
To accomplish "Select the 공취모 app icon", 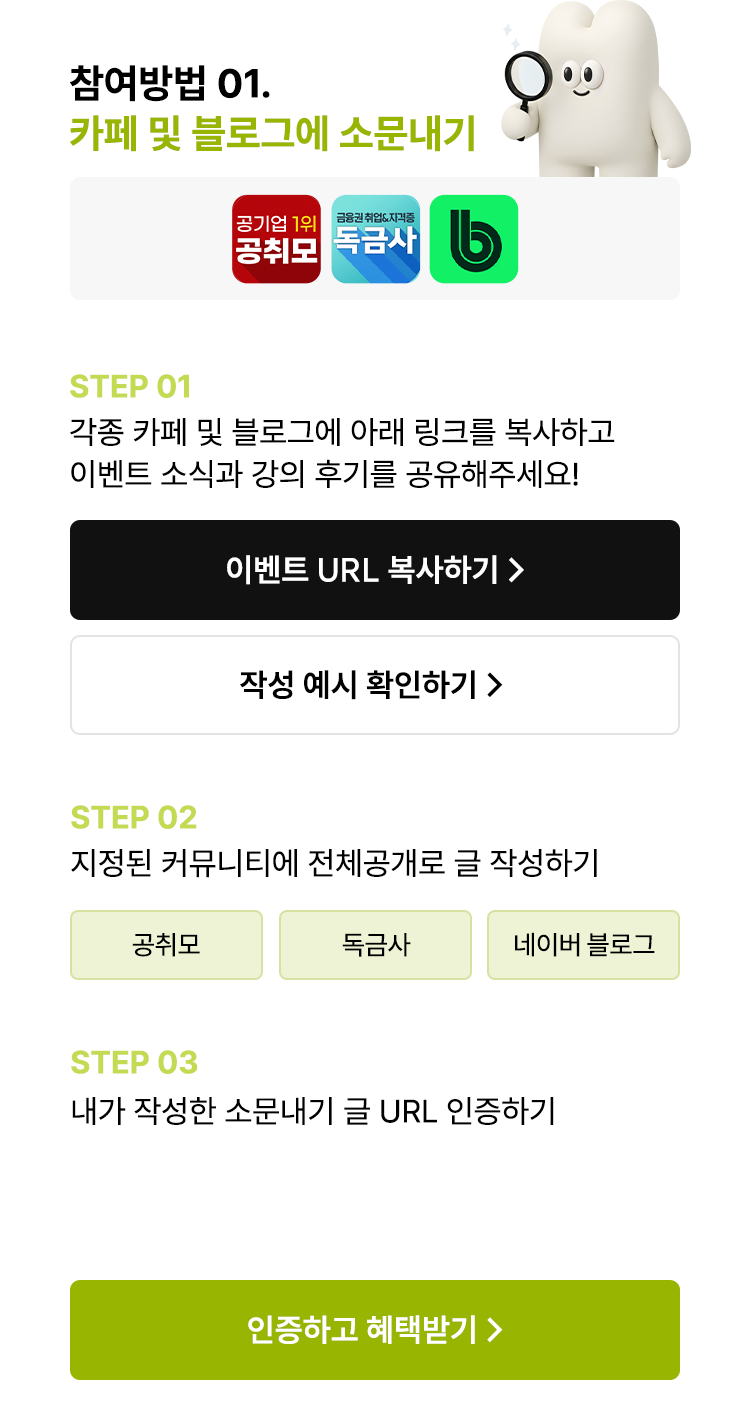I will click(x=277, y=239).
